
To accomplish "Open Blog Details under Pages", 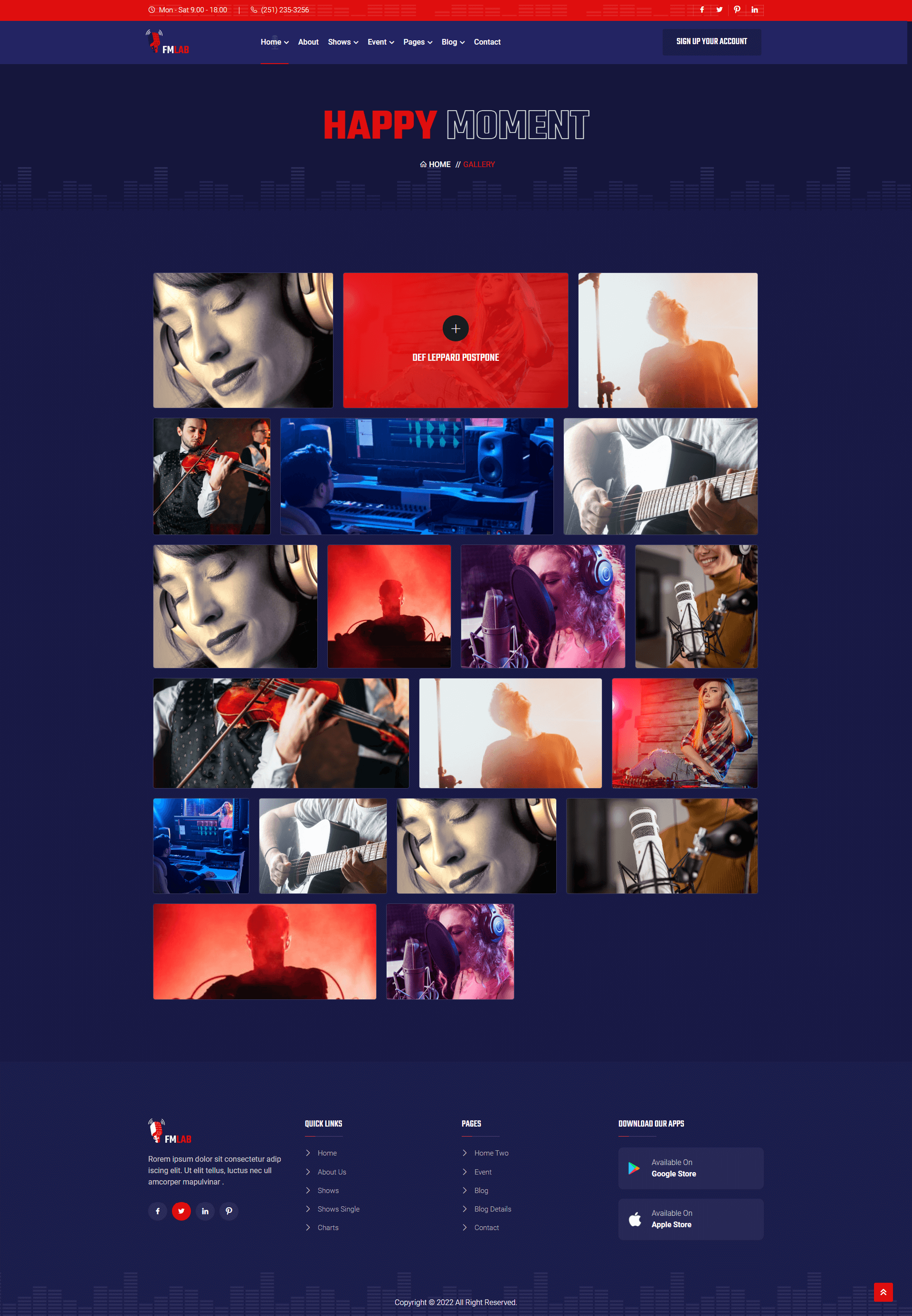I will [492, 1209].
